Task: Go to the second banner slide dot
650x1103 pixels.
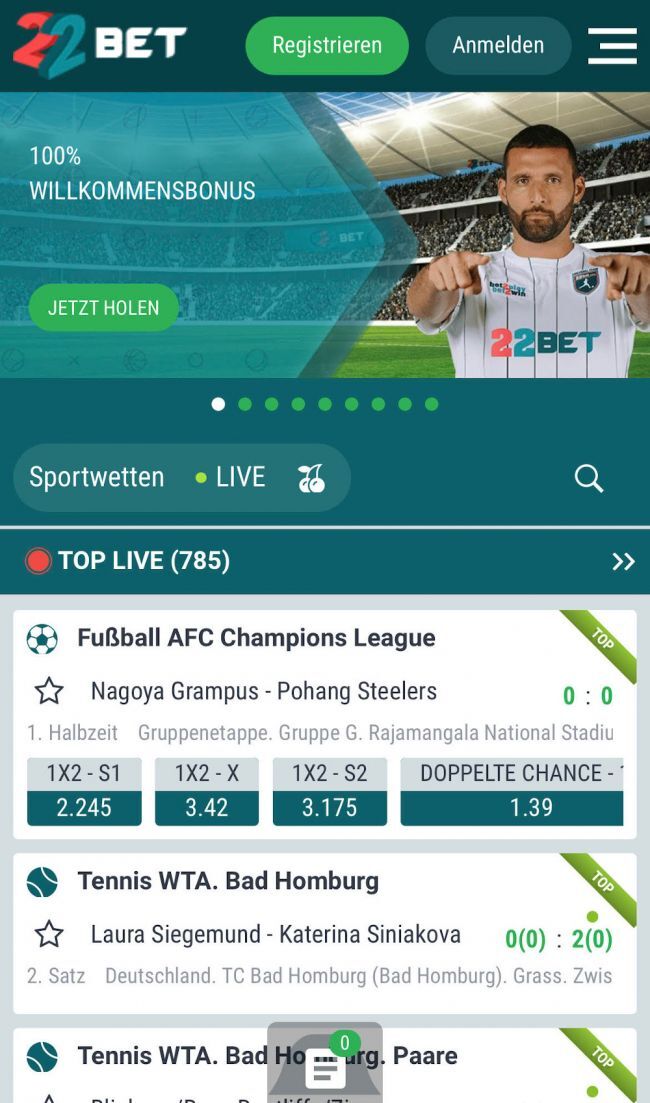Action: tap(245, 404)
